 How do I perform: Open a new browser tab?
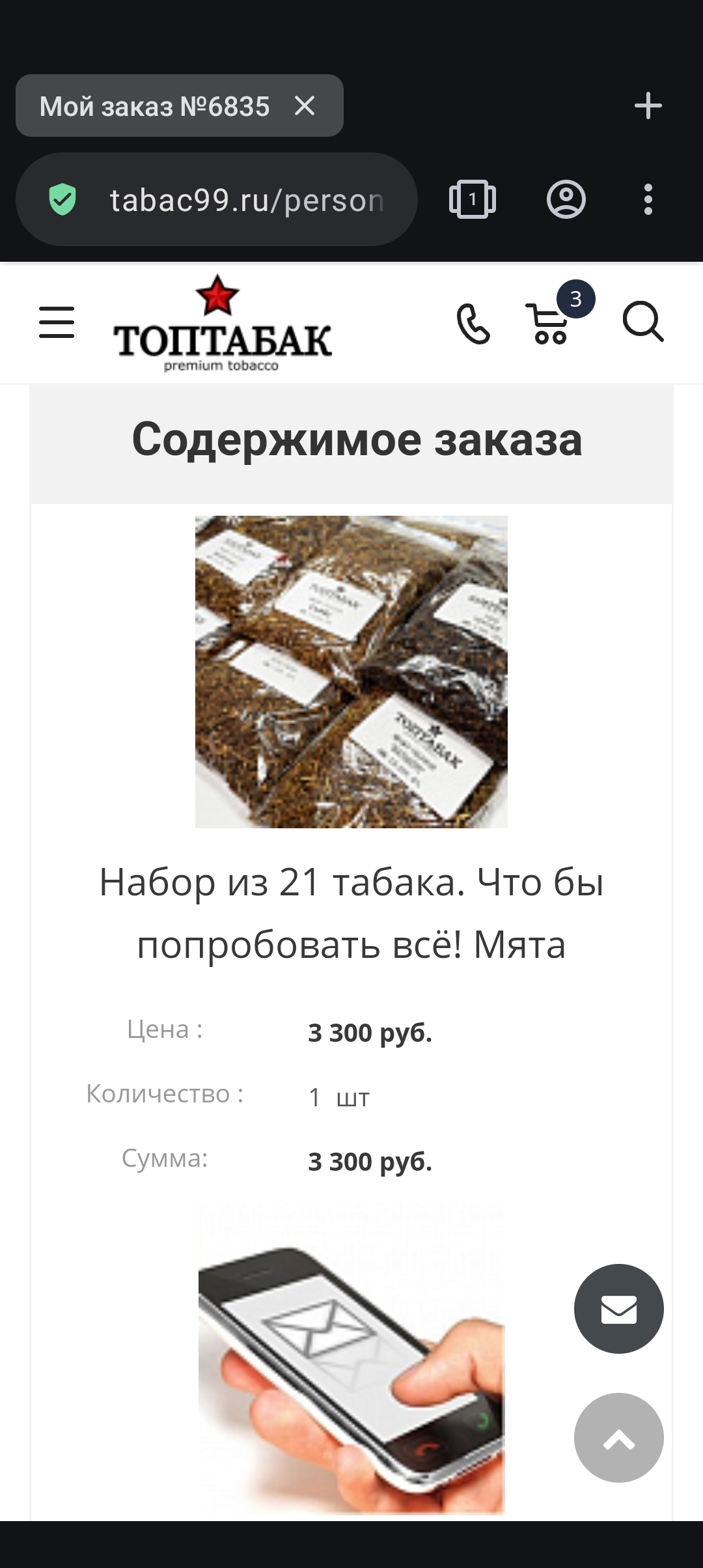pyautogui.click(x=648, y=105)
